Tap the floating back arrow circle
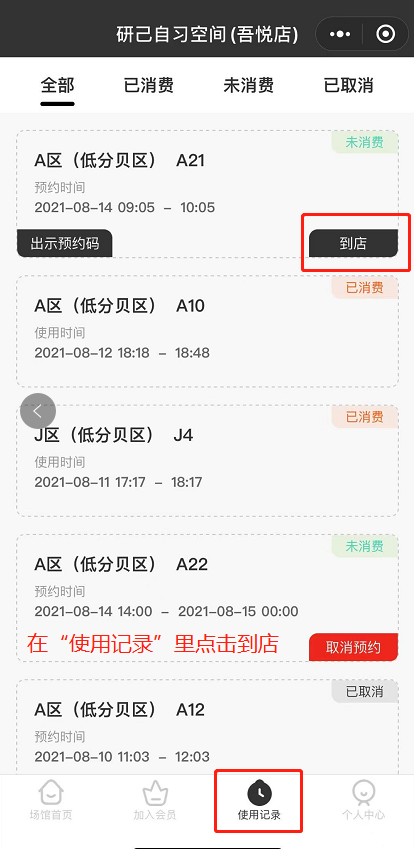 [x=38, y=412]
